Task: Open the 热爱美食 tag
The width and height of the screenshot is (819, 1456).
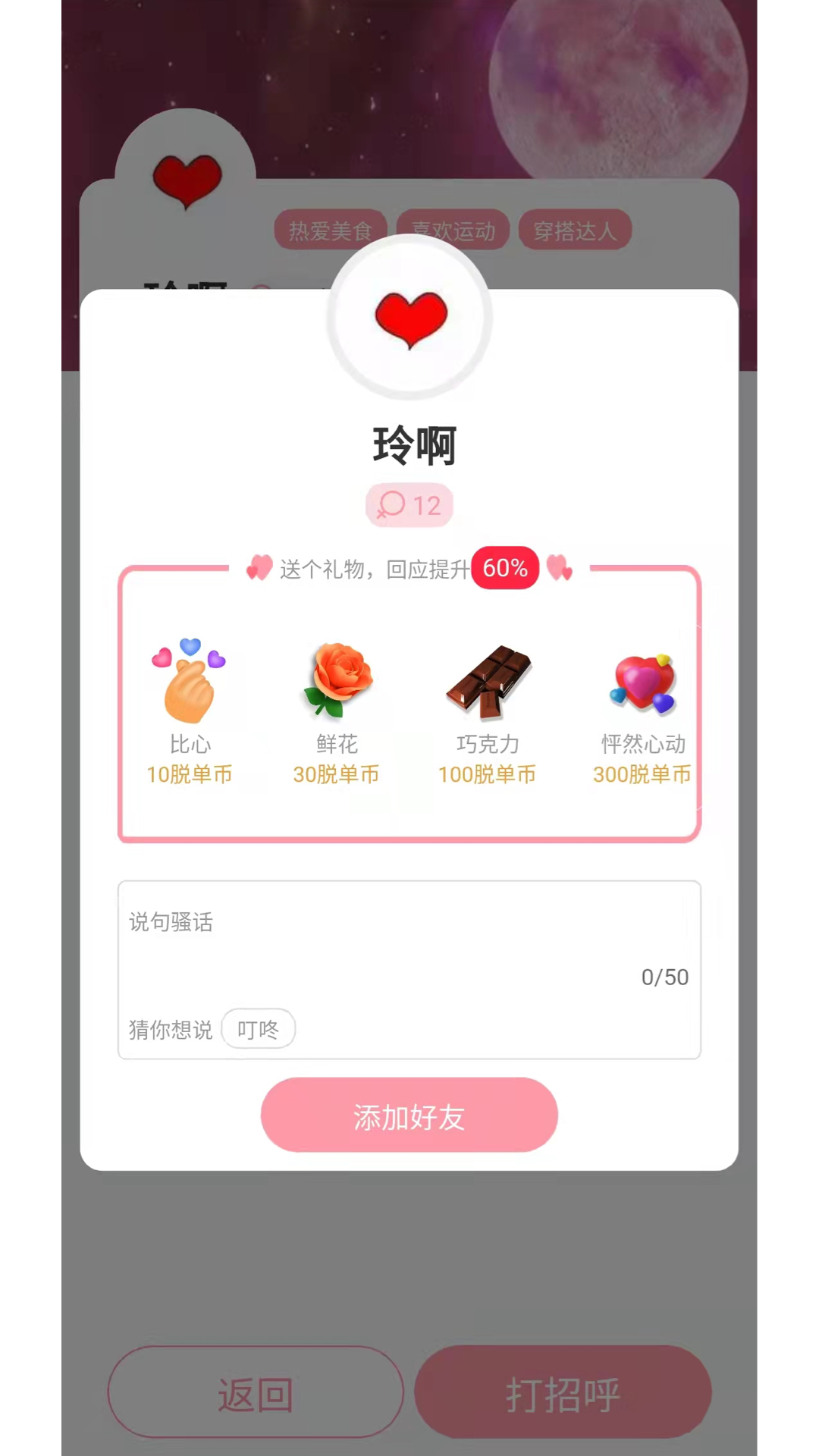Action: [330, 230]
